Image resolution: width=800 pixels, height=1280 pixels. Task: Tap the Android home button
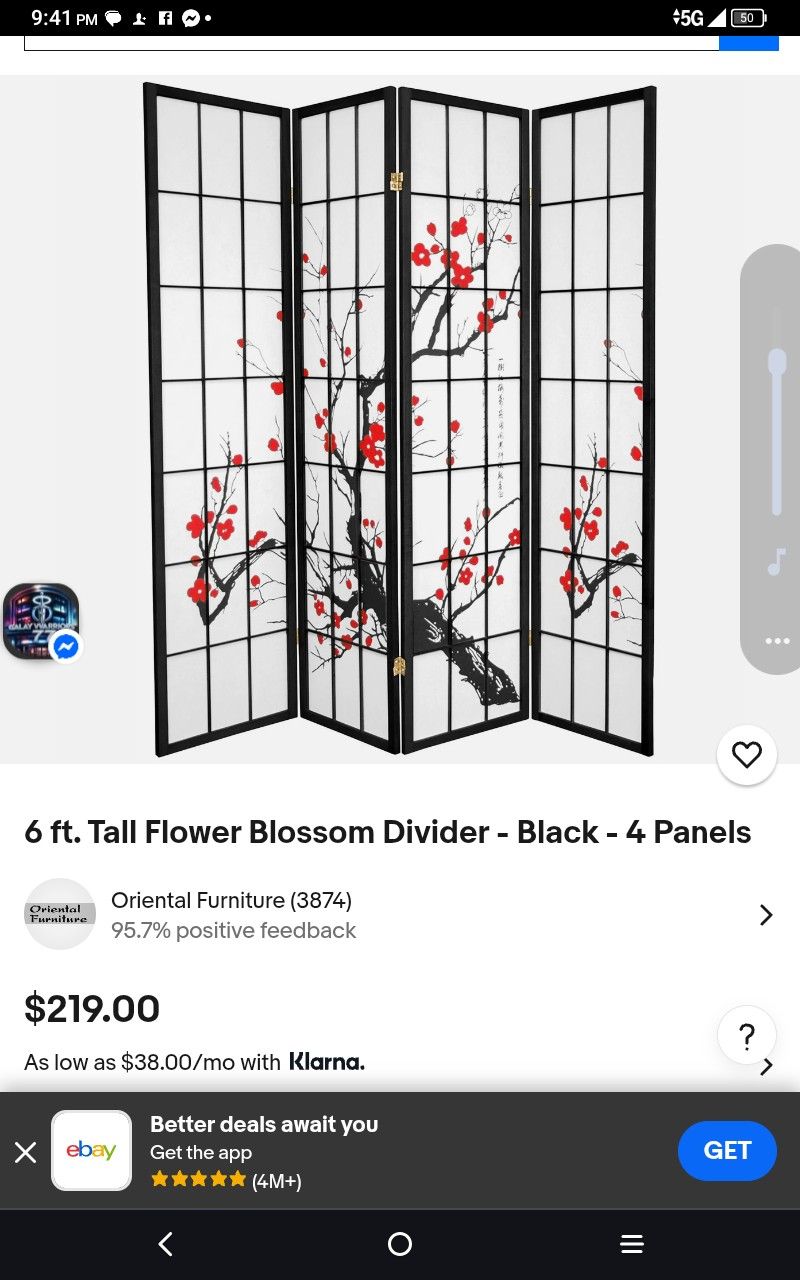coord(400,1243)
